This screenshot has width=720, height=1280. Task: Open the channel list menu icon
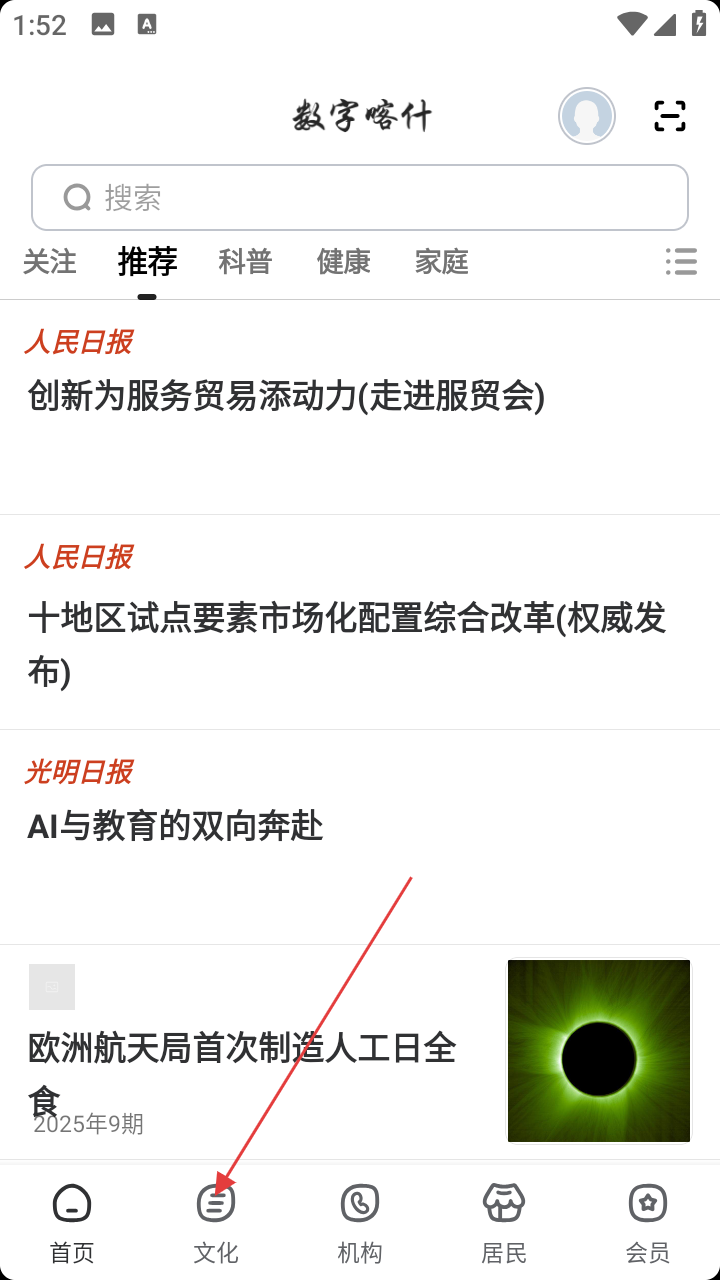pyautogui.click(x=681, y=262)
